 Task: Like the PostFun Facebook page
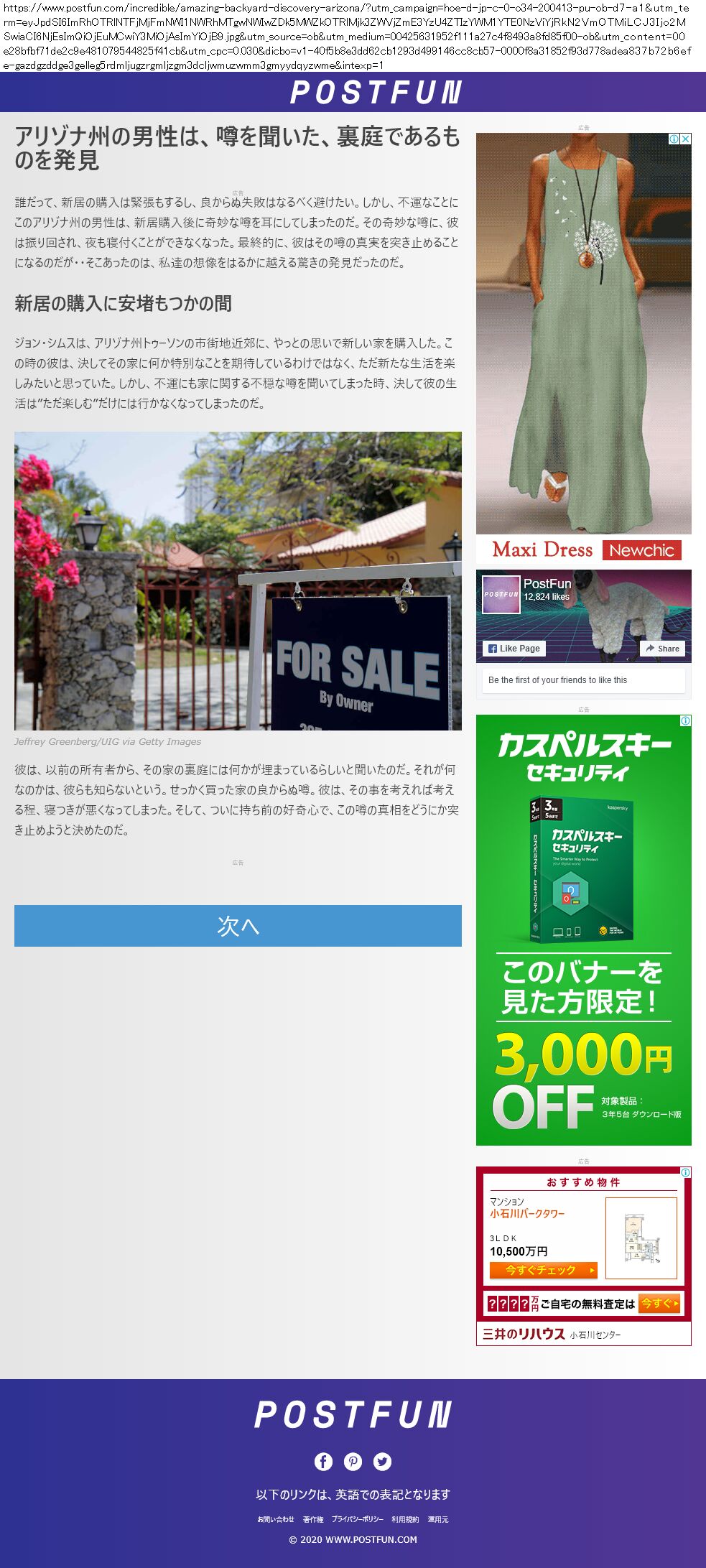514,648
